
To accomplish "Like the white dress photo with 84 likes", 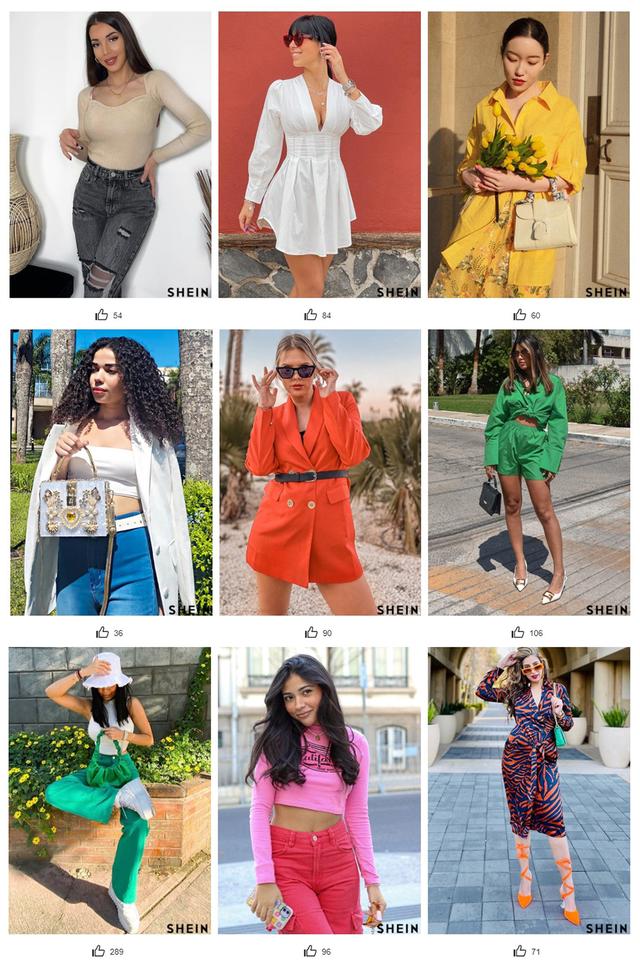I will (x=311, y=315).
